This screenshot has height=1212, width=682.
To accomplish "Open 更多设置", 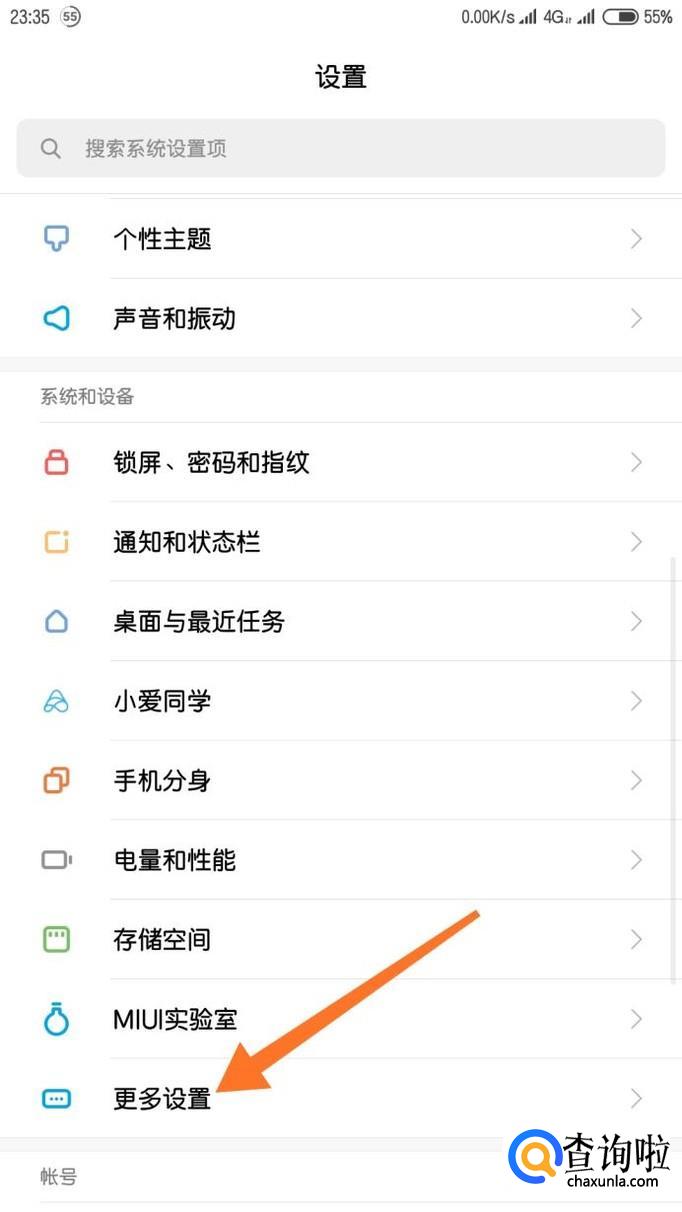I will (x=340, y=1099).
